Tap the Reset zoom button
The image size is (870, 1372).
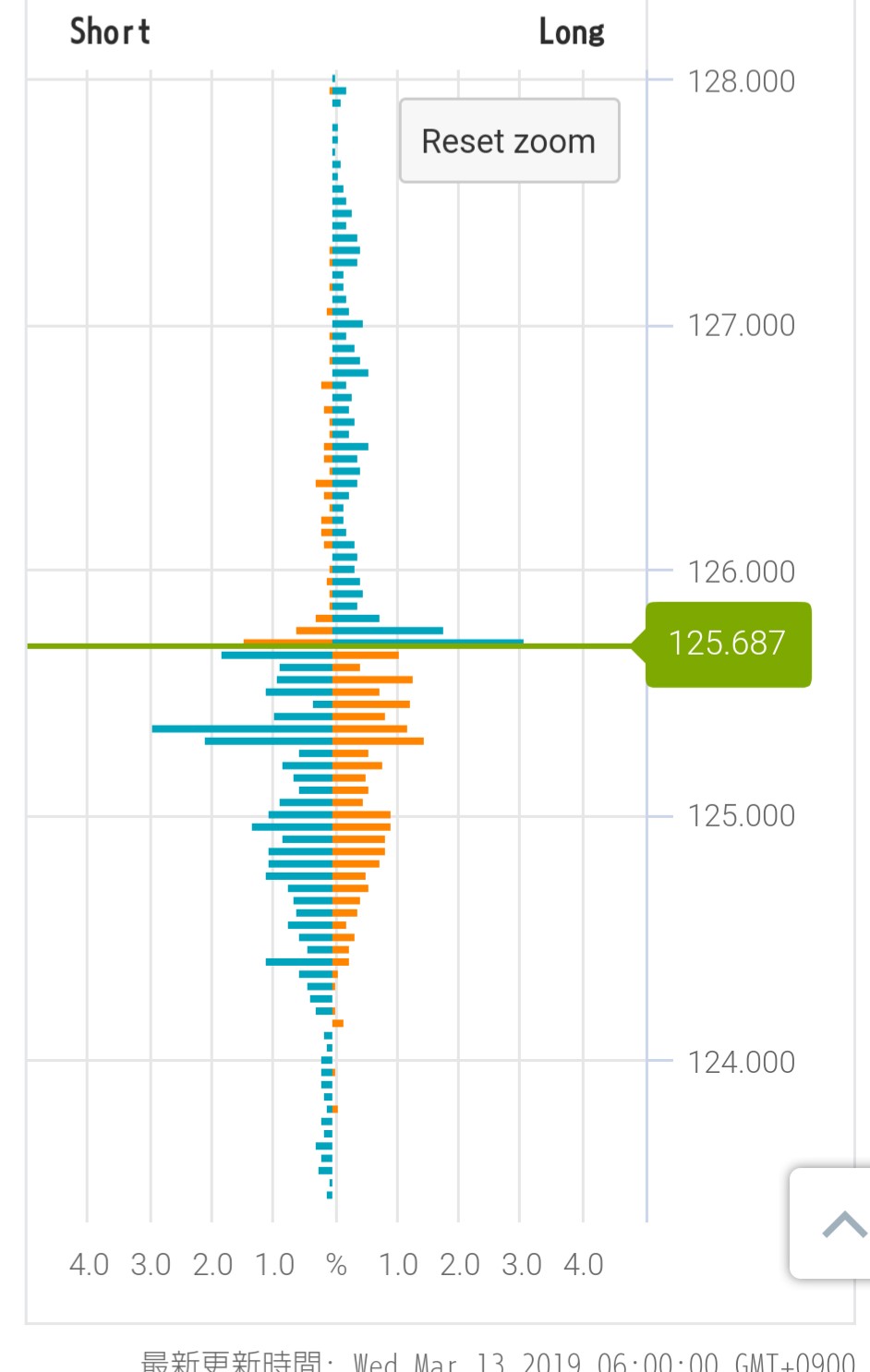[509, 141]
